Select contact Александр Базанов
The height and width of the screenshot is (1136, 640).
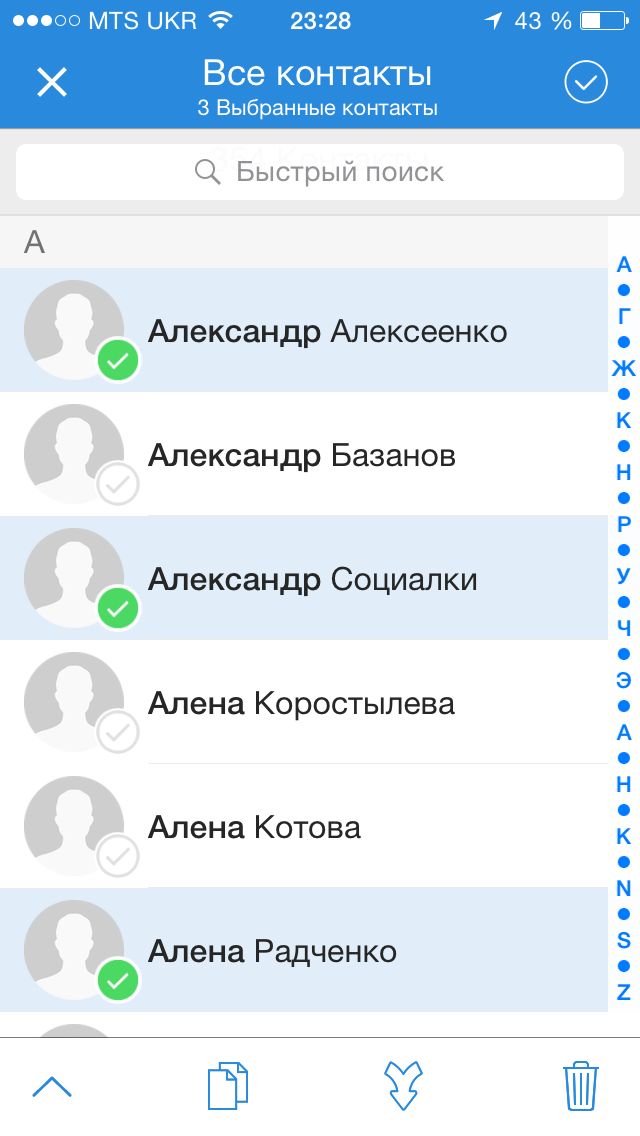click(304, 454)
